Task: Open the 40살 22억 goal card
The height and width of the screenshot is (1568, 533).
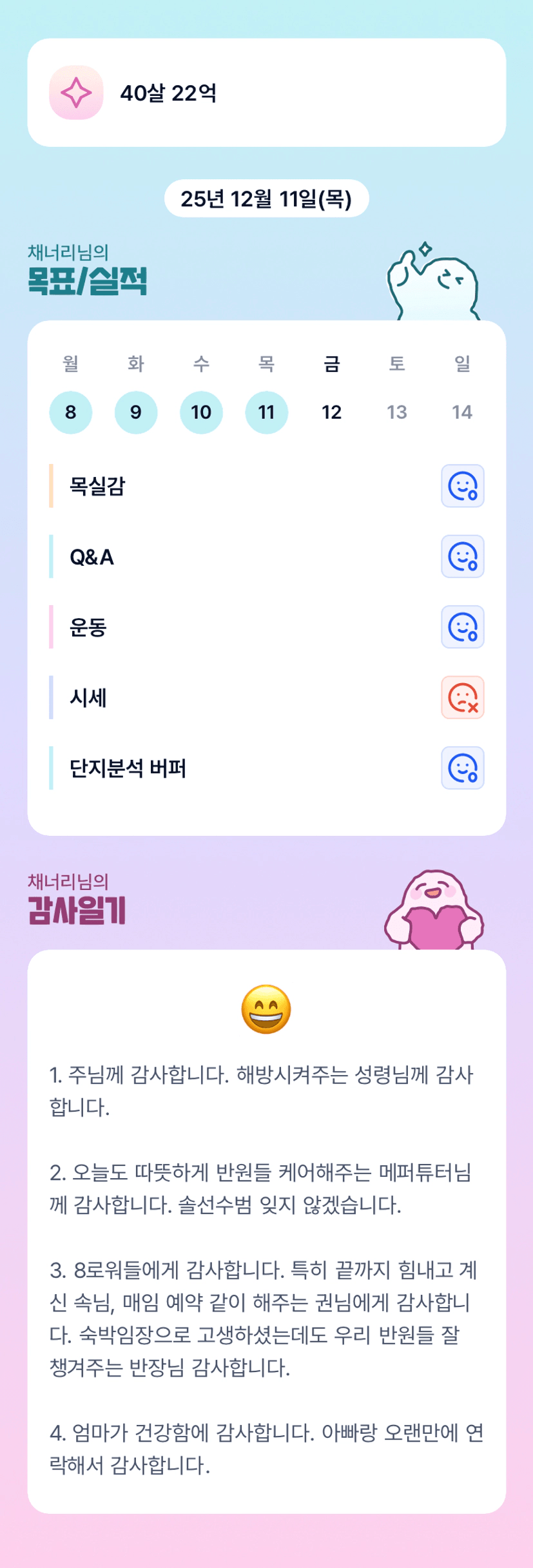Action: click(x=266, y=93)
